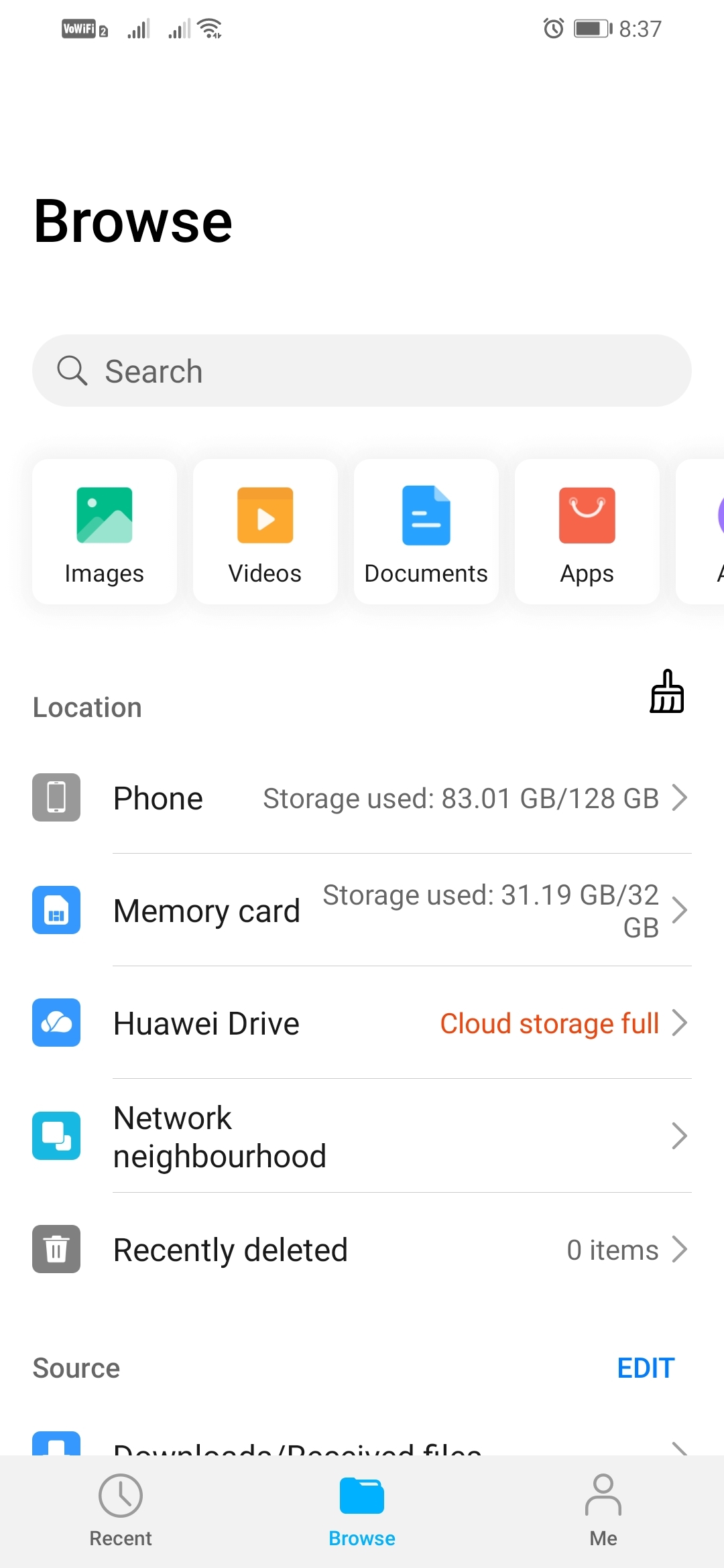Expand Phone storage details chevron
The height and width of the screenshot is (1568, 724).
(682, 797)
